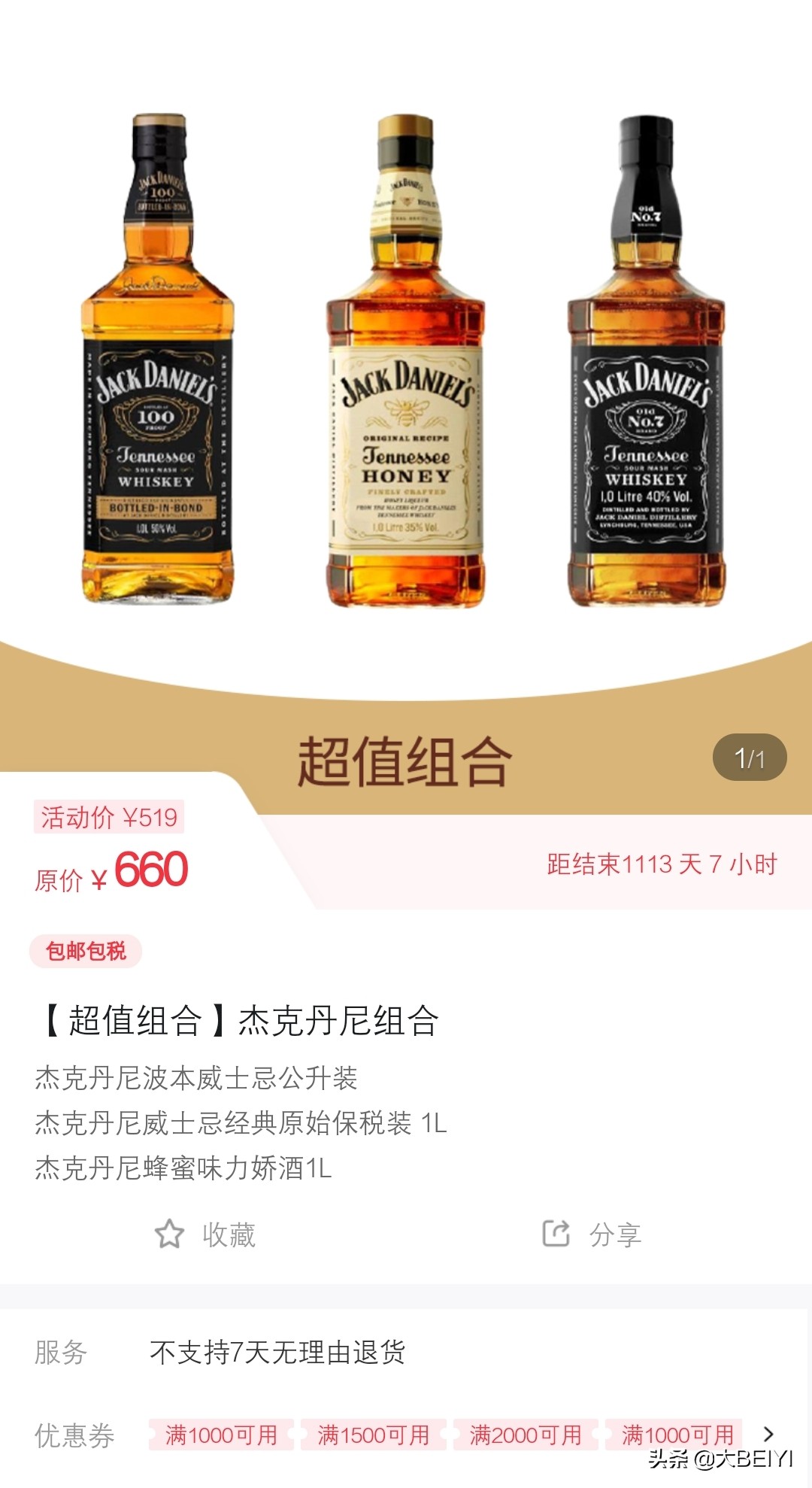
Task: Expand the coupon list with the right chevron
Action: coord(769,1433)
